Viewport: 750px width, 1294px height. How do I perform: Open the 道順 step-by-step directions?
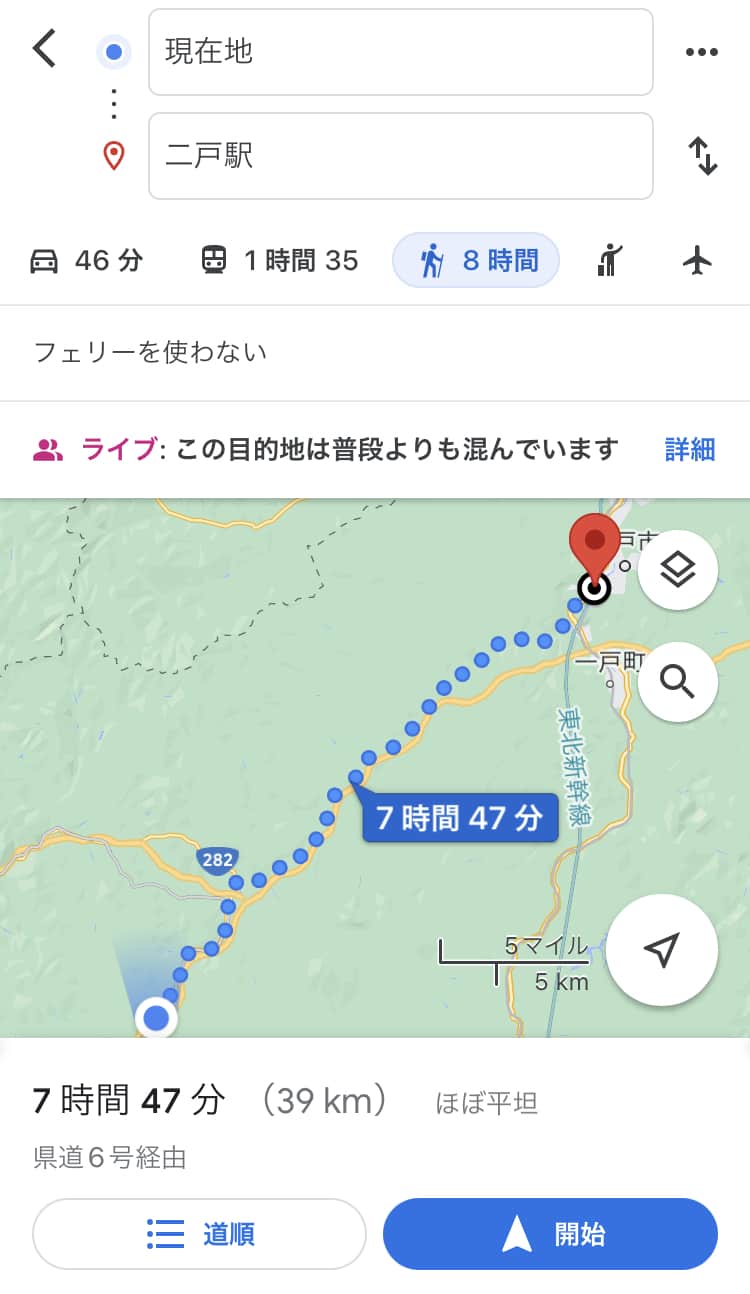[200, 1234]
